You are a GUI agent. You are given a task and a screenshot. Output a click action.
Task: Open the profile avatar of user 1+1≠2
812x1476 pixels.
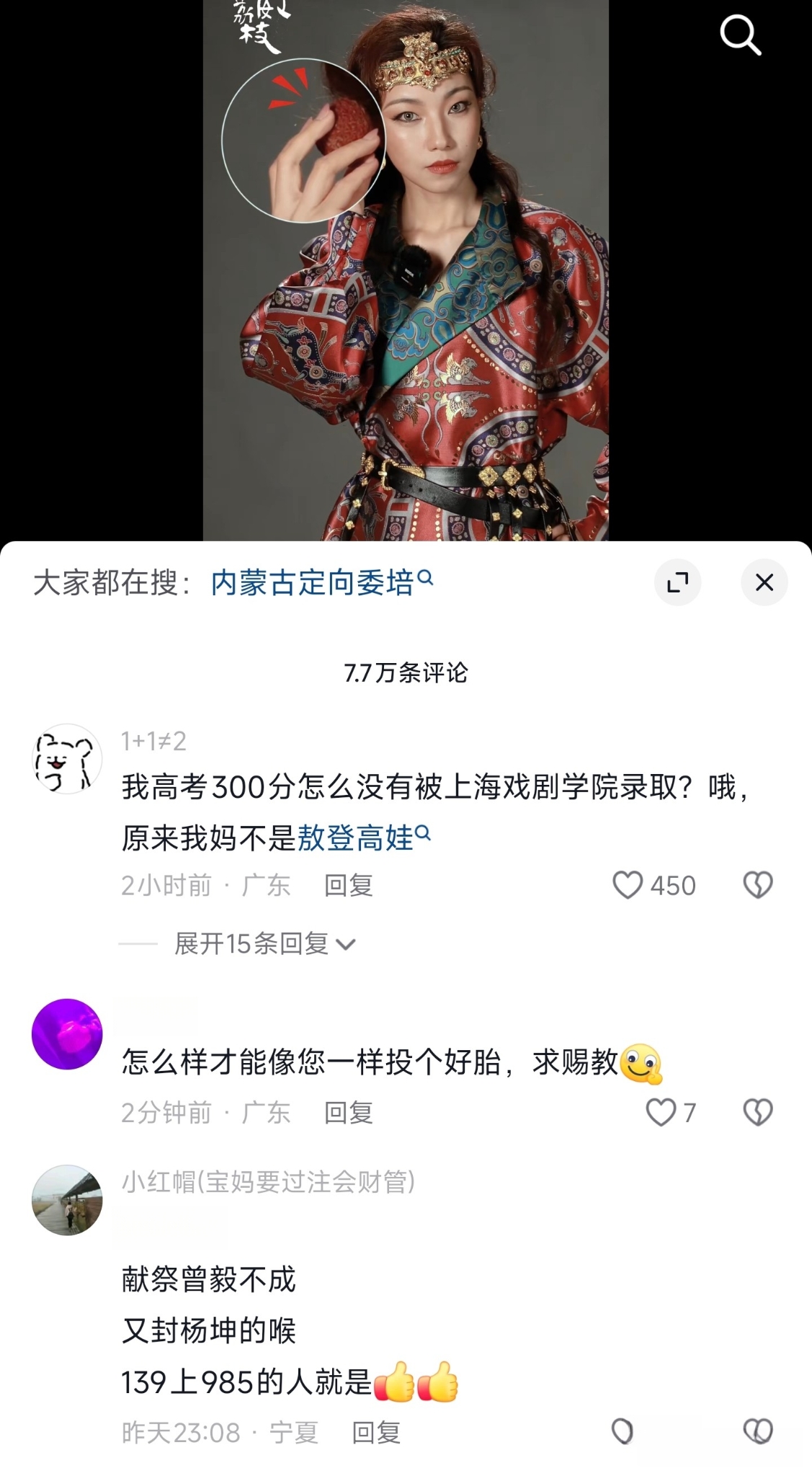click(x=67, y=759)
